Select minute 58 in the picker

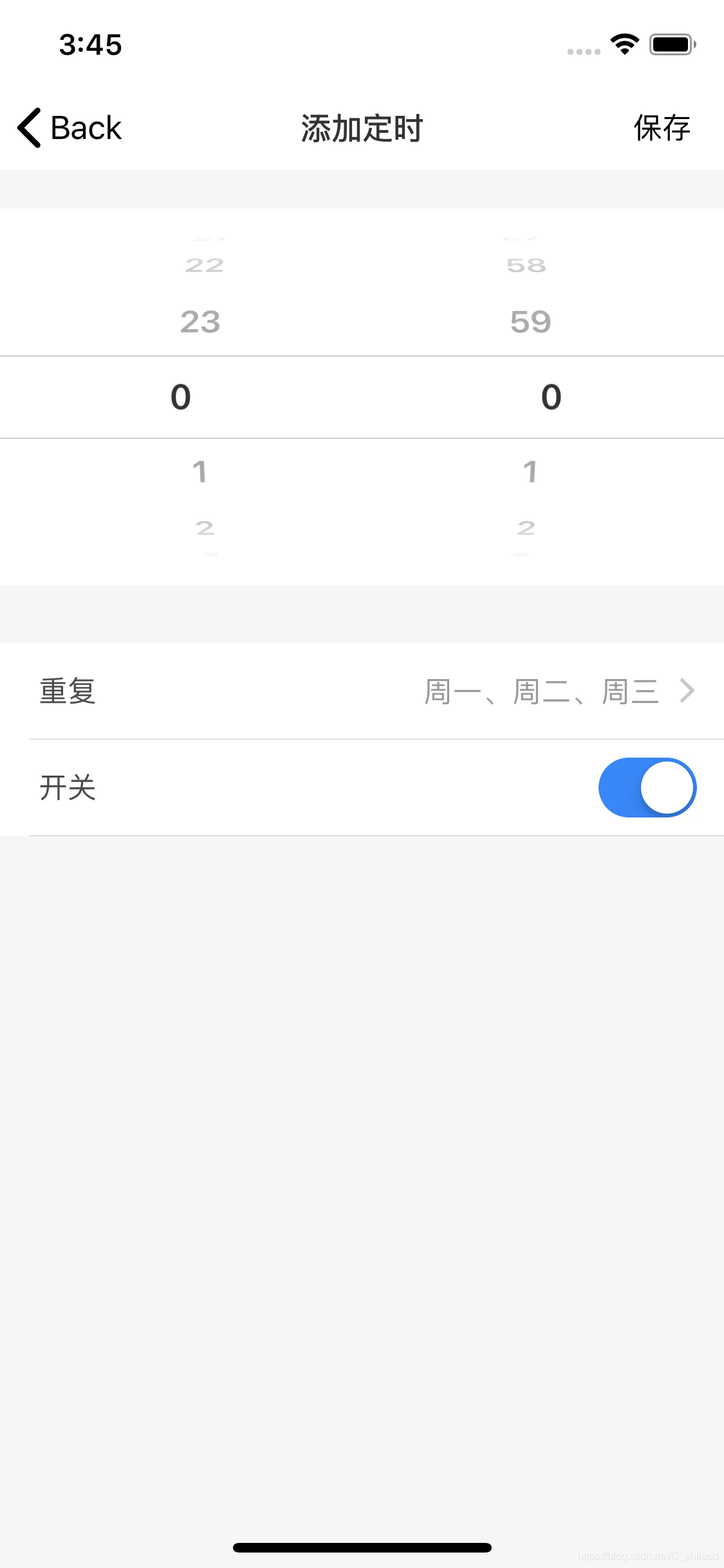(x=526, y=265)
